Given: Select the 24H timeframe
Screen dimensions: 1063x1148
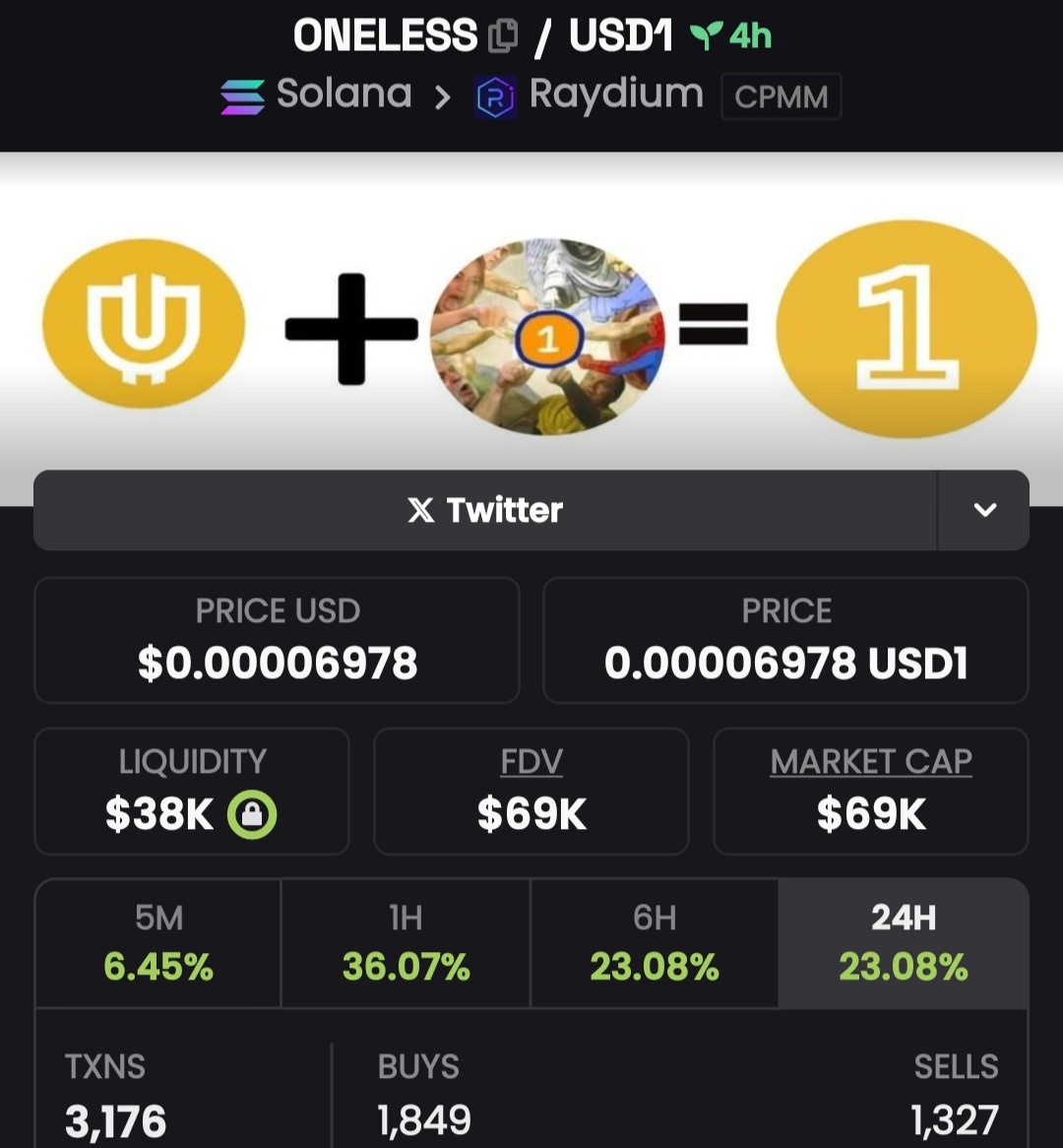Looking at the screenshot, I should pyautogui.click(x=903, y=943).
